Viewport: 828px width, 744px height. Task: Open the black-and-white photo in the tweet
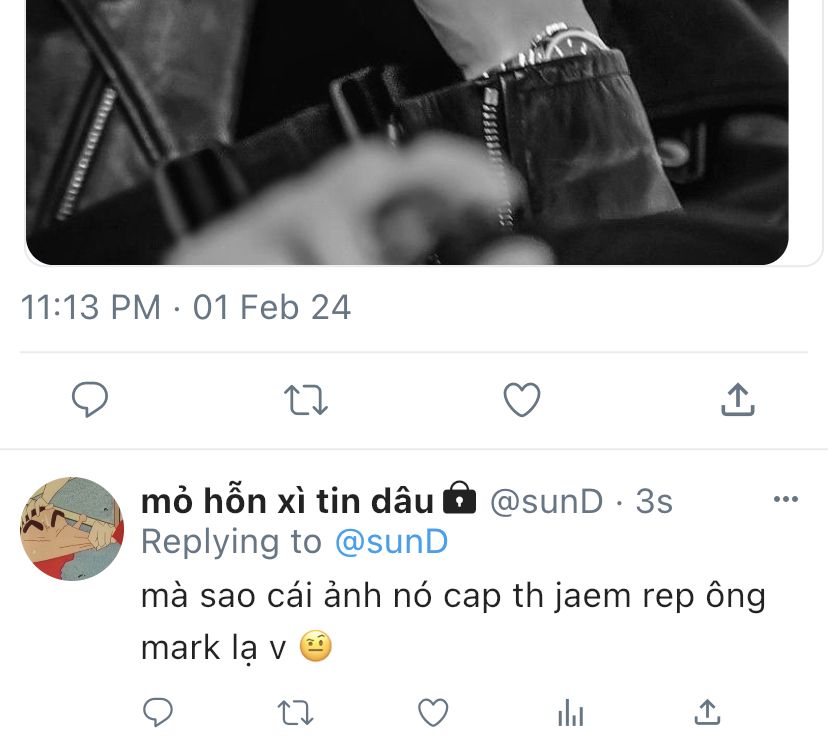click(x=407, y=130)
